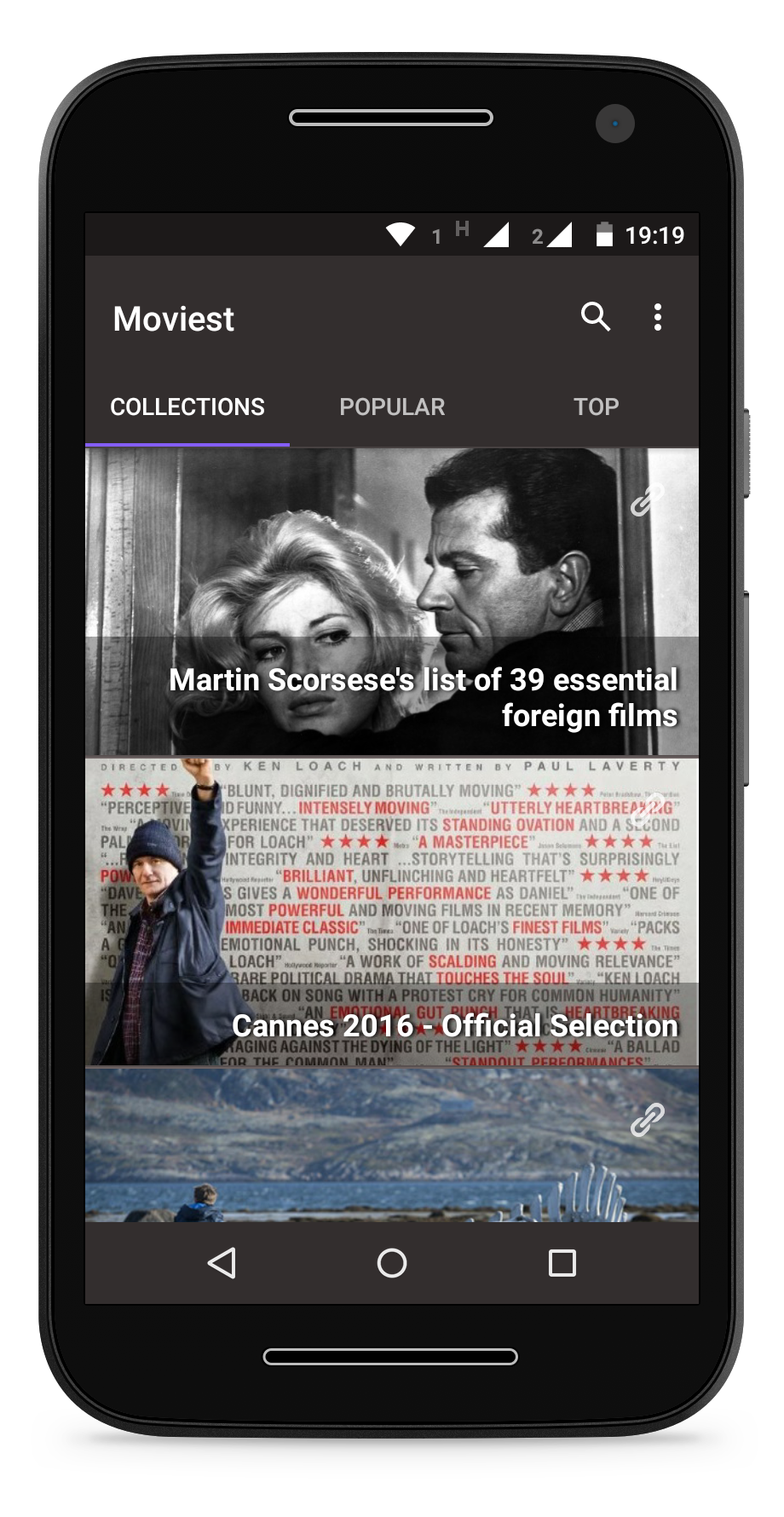Tap link icon on Scorsese collection
This screenshot has width=784, height=1517.
click(647, 500)
